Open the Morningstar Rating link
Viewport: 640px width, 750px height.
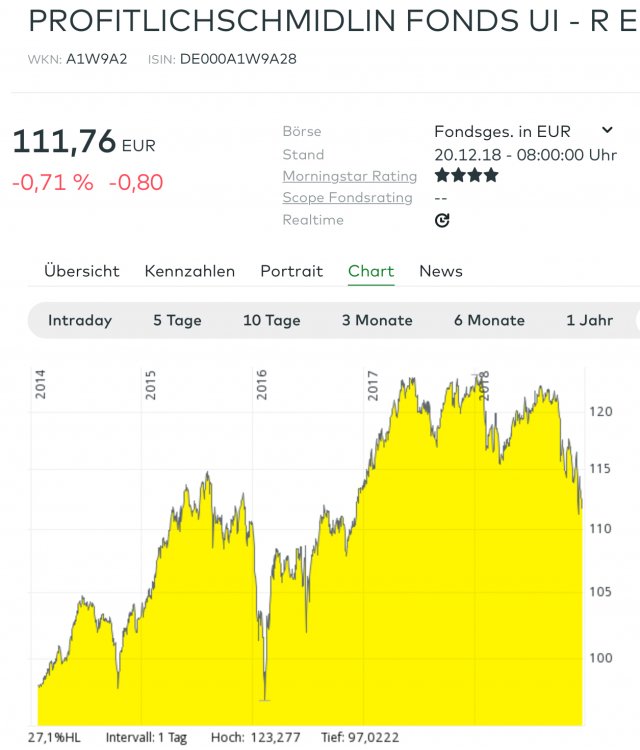click(x=349, y=176)
